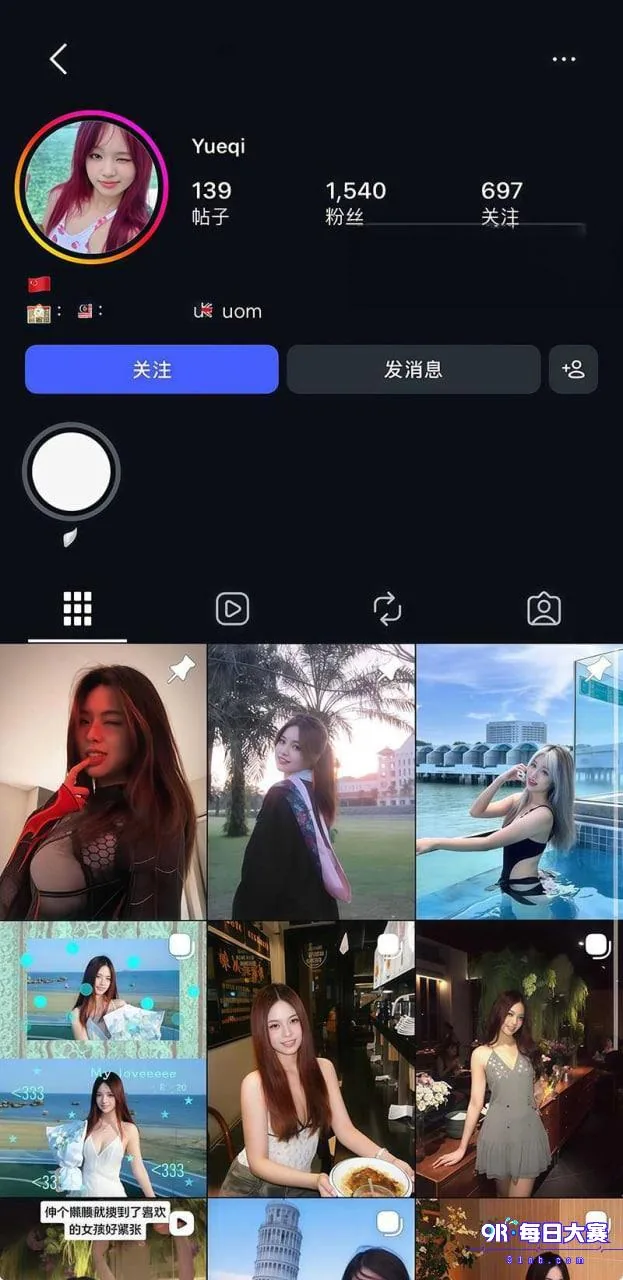
Task: Tap 发消息 to send a message
Action: 413,369
